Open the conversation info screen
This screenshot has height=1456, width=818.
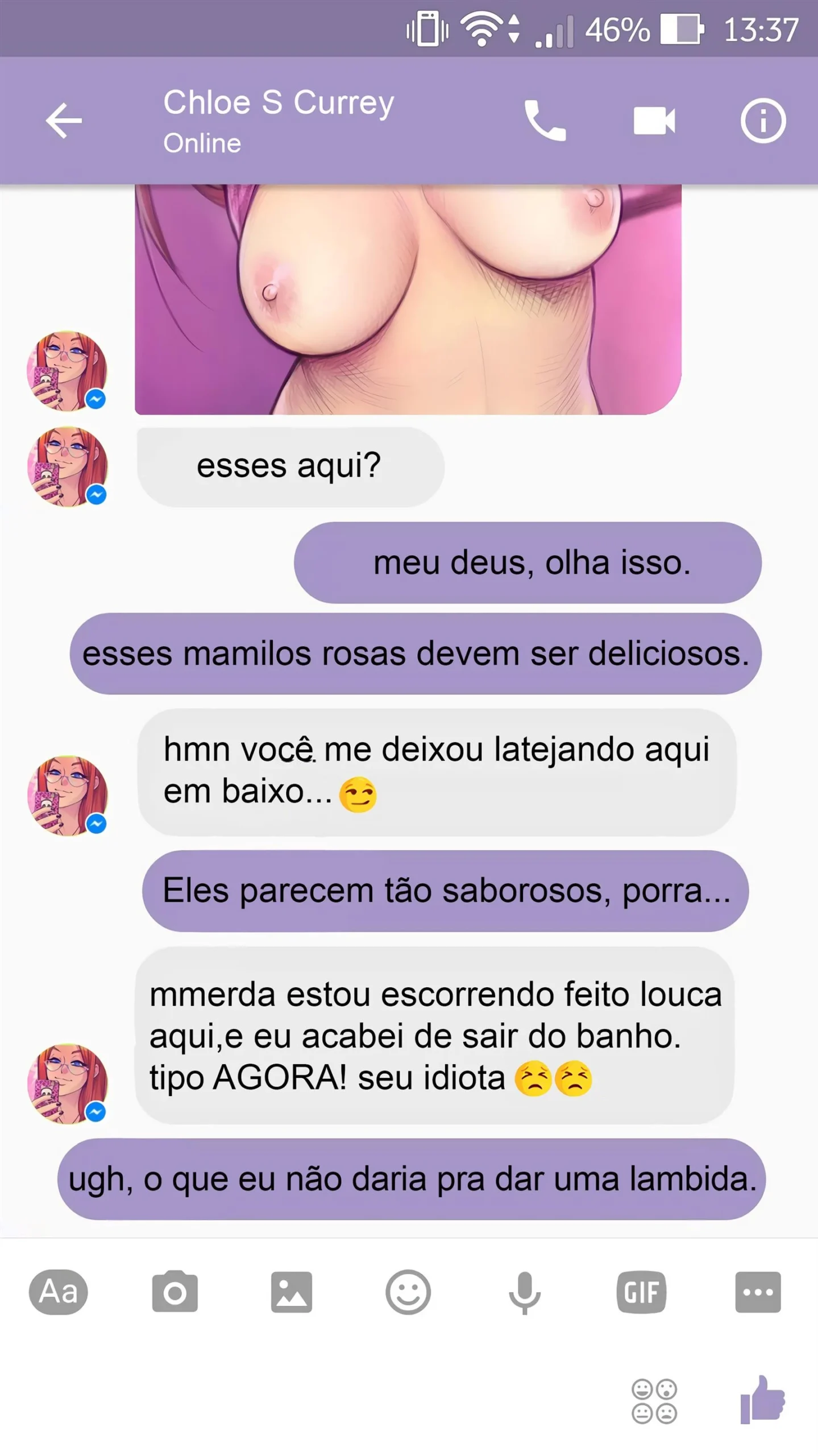[762, 121]
